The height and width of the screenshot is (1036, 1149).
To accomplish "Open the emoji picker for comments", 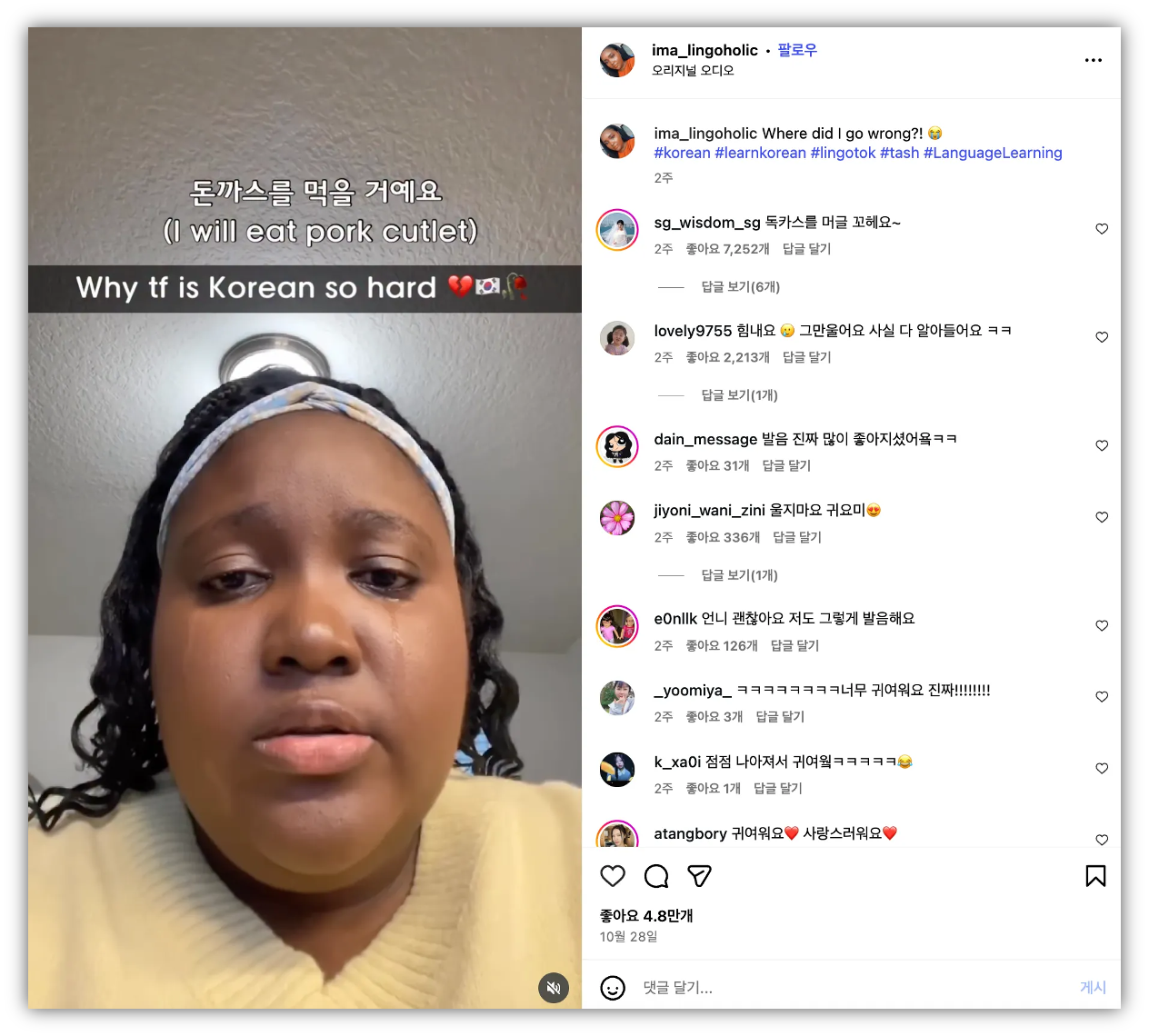I will click(x=613, y=988).
